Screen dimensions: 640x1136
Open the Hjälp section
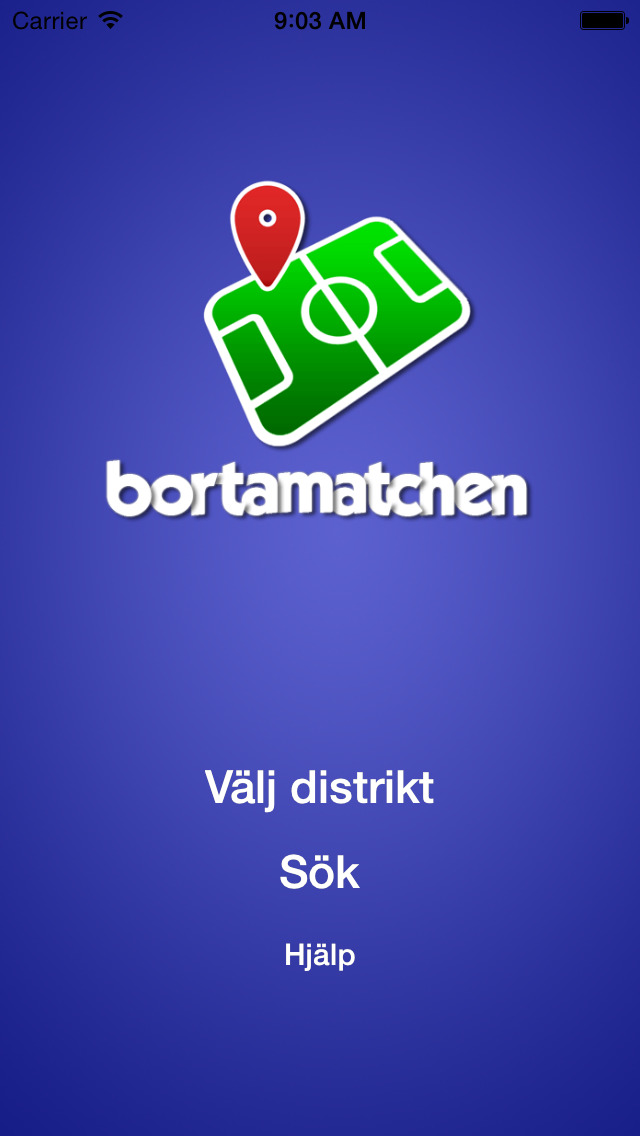[x=320, y=956]
